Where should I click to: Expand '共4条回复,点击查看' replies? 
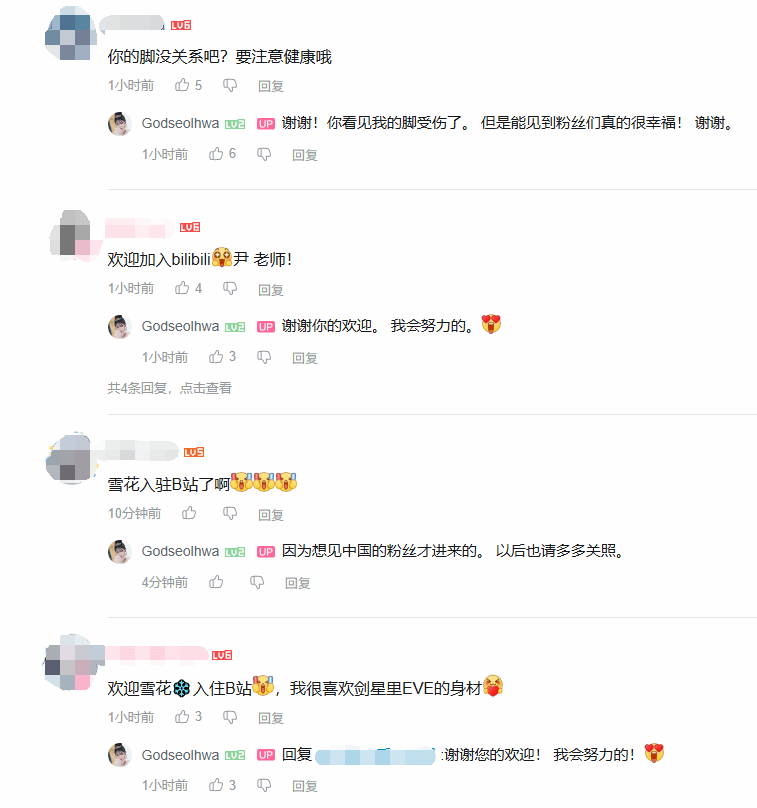(170, 388)
